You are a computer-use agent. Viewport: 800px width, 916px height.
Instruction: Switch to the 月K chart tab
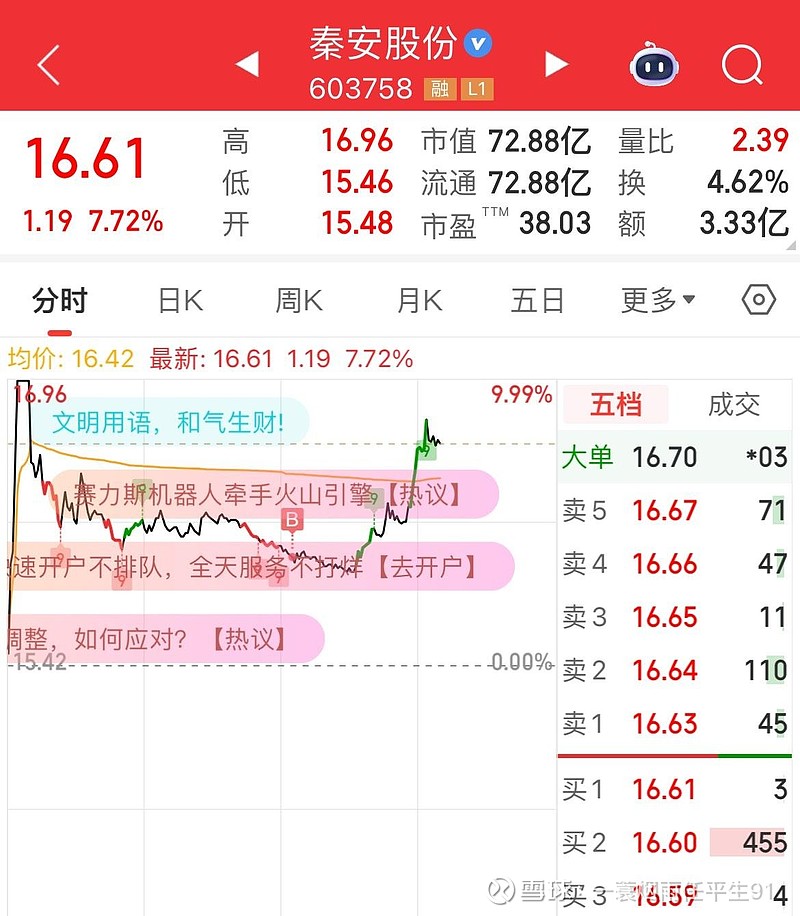click(x=419, y=300)
